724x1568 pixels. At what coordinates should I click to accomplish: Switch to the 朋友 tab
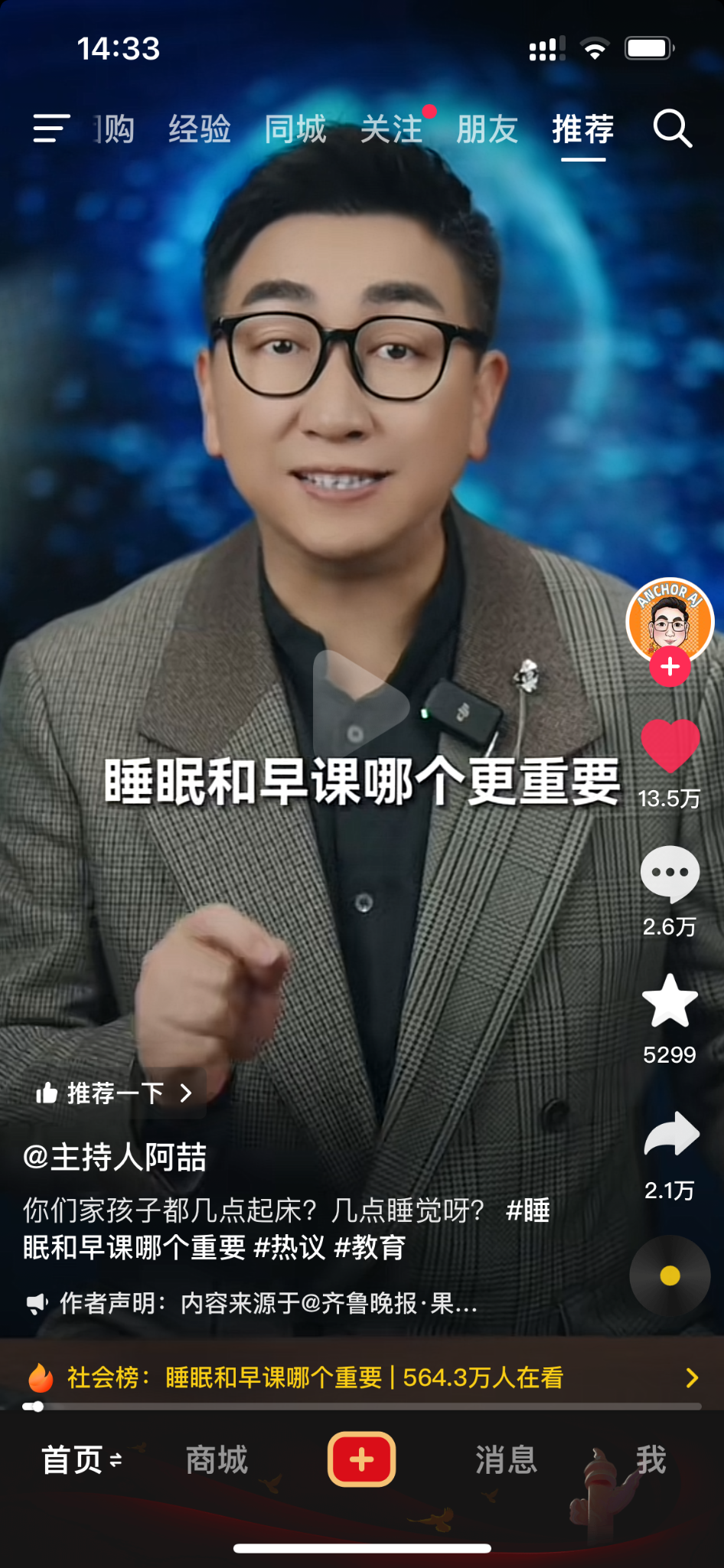[x=487, y=129]
